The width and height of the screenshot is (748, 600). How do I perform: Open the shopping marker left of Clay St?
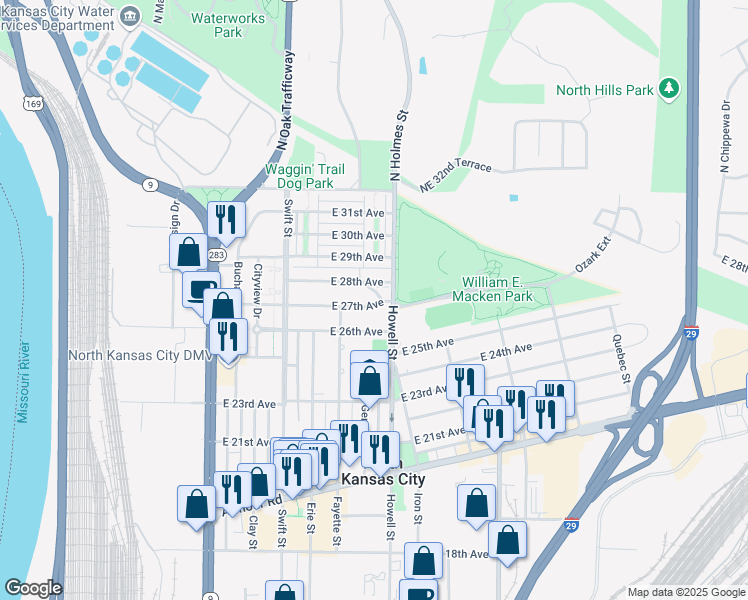click(x=197, y=504)
